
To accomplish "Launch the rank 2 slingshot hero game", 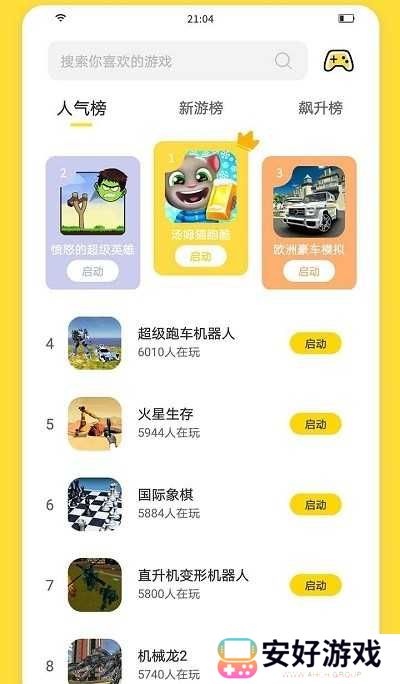I will (x=92, y=271).
